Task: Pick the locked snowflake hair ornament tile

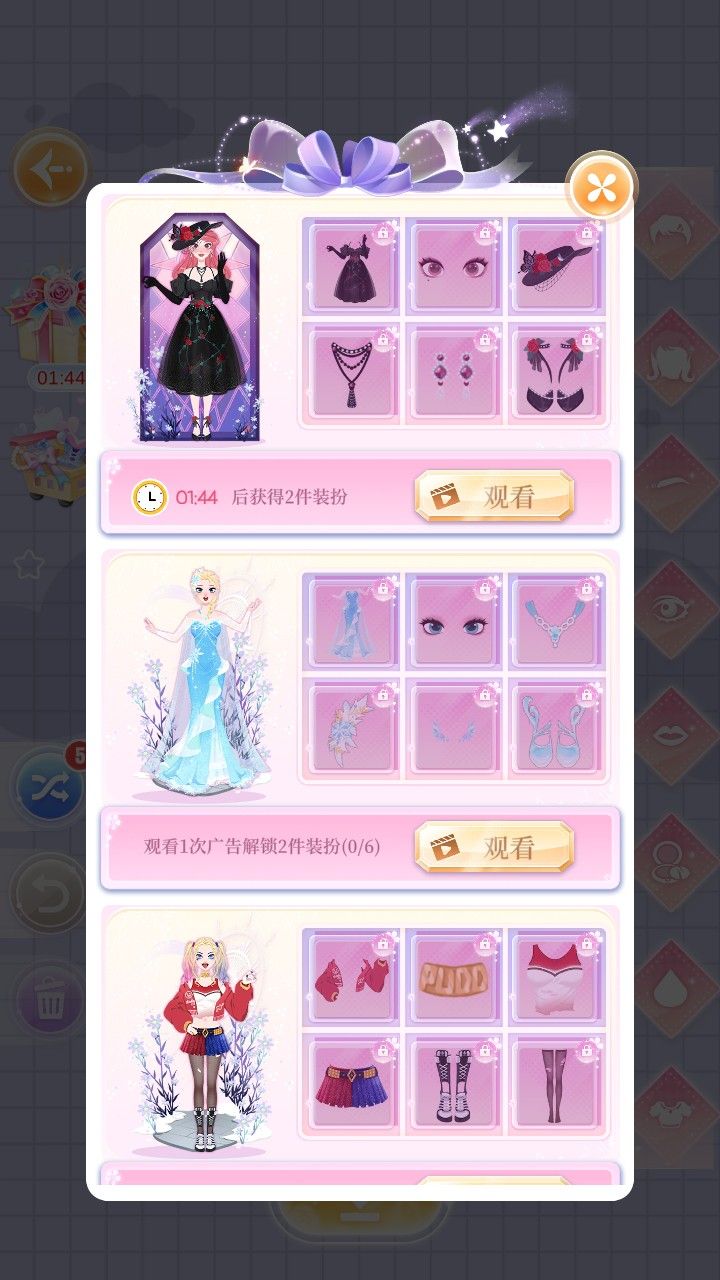Action: (x=351, y=729)
